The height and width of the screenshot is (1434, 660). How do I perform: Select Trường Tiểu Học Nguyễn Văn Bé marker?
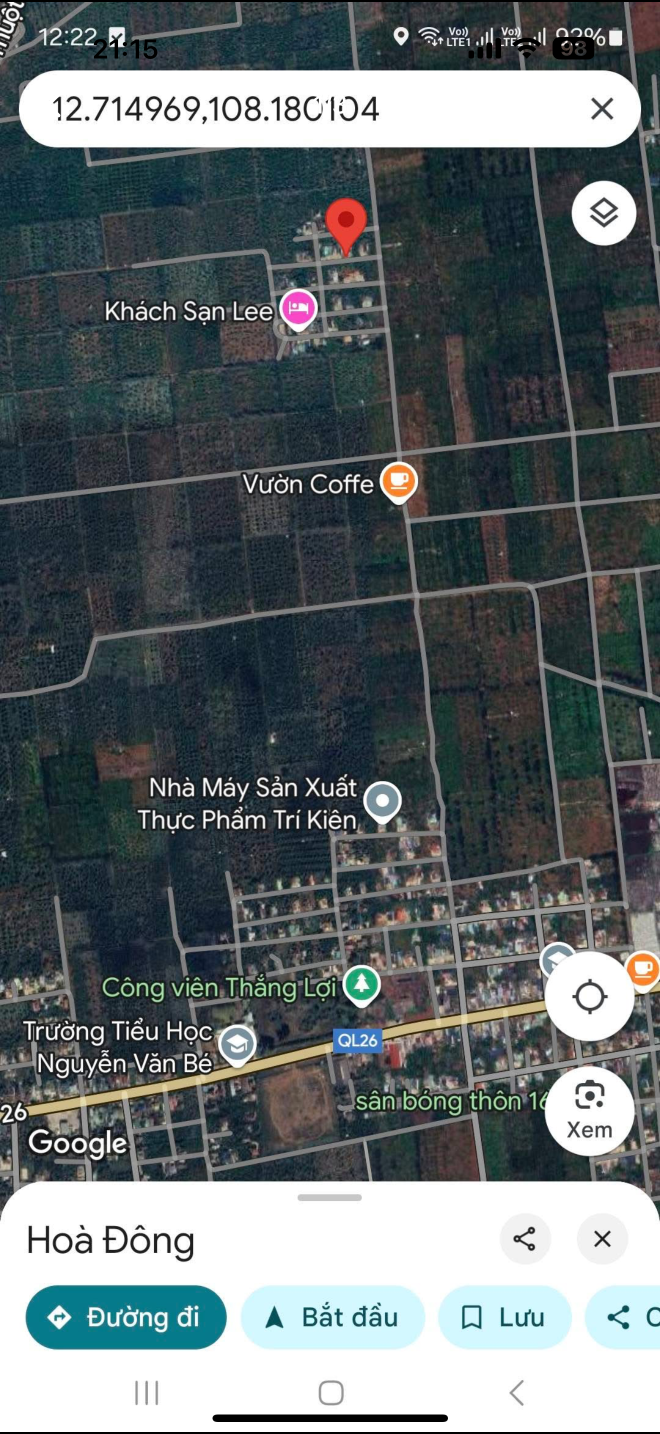coord(237,1046)
